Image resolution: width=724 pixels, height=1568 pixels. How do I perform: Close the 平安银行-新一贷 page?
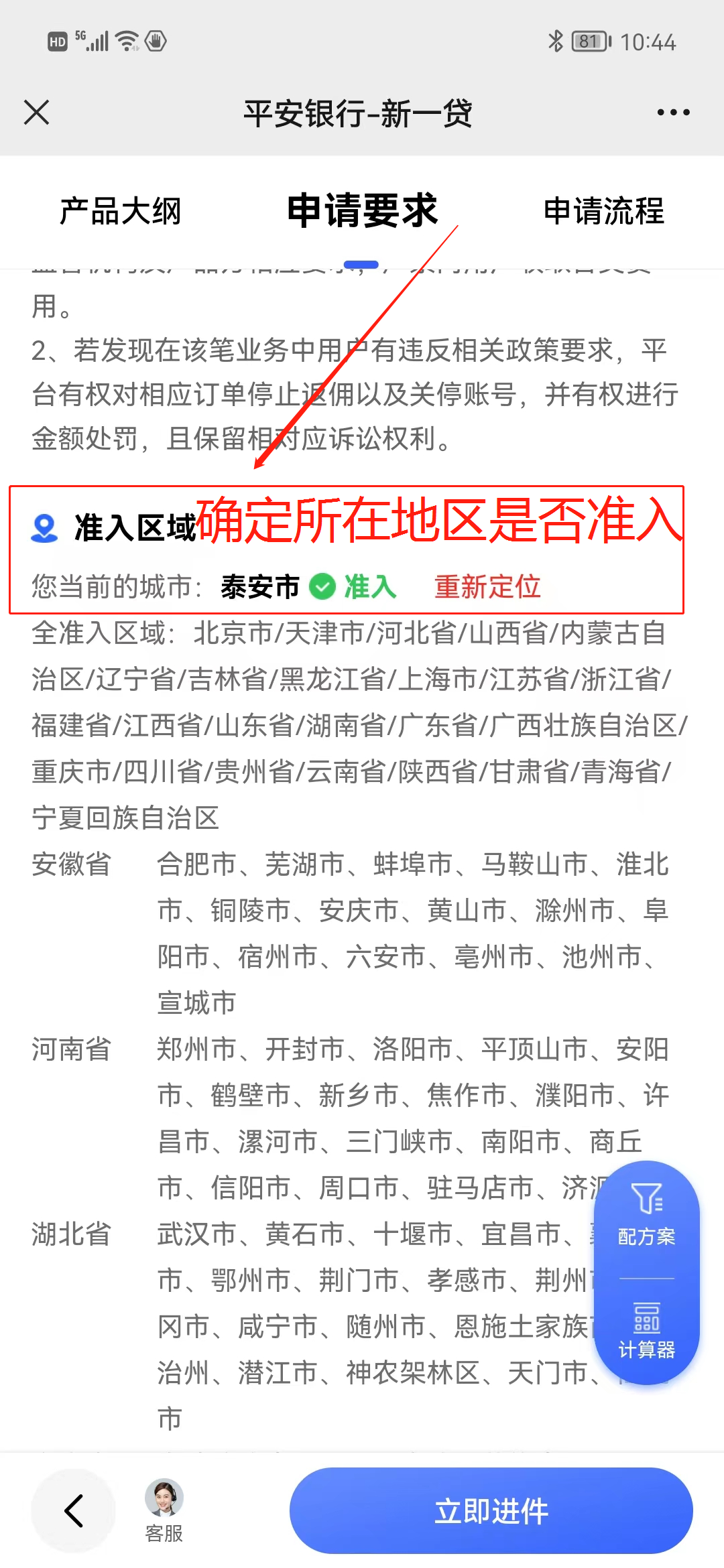37,113
